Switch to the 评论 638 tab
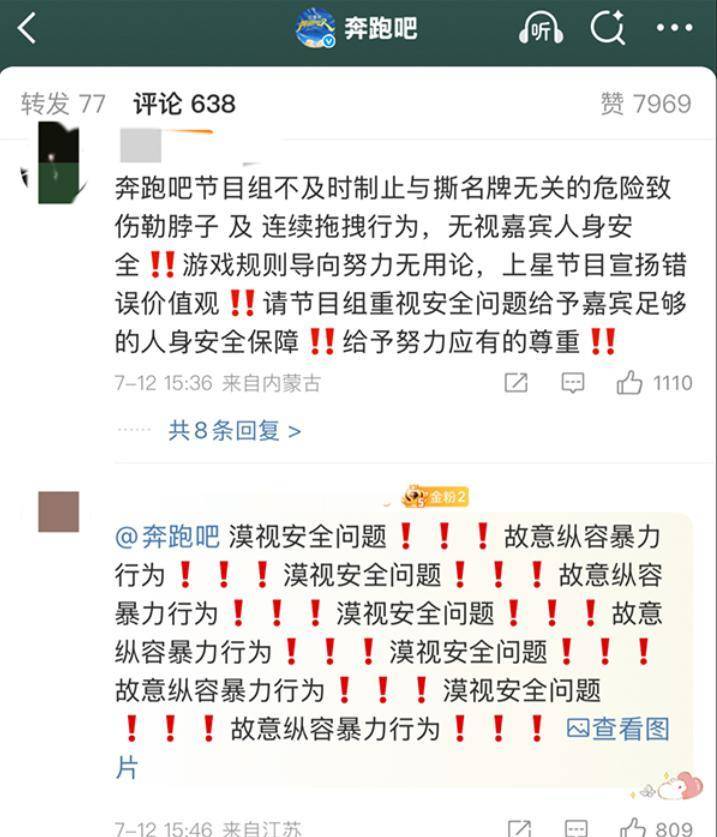Screen dimensions: 717x837 (184, 104)
